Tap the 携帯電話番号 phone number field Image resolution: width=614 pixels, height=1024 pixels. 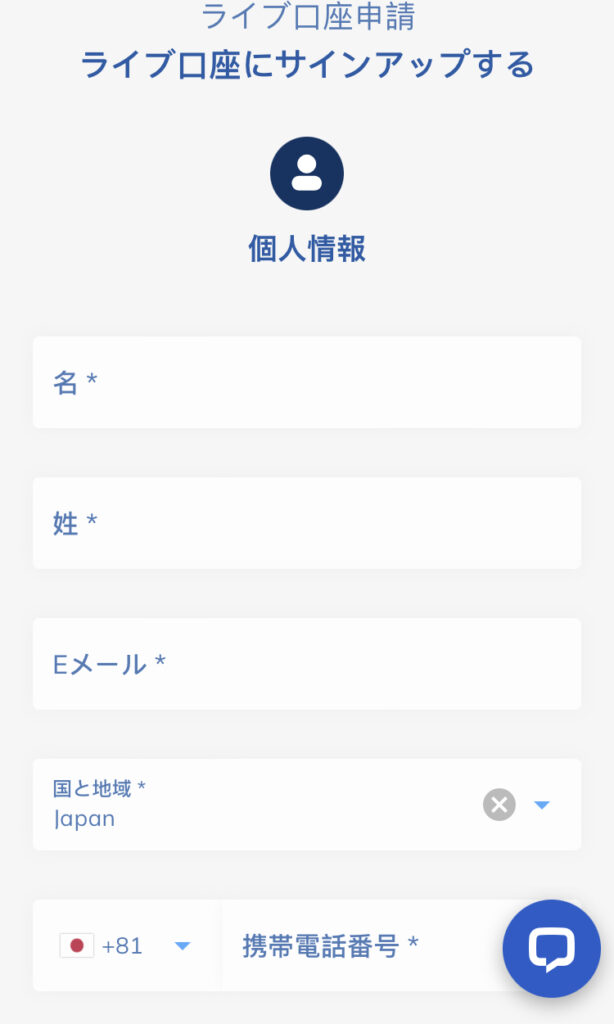click(360, 946)
